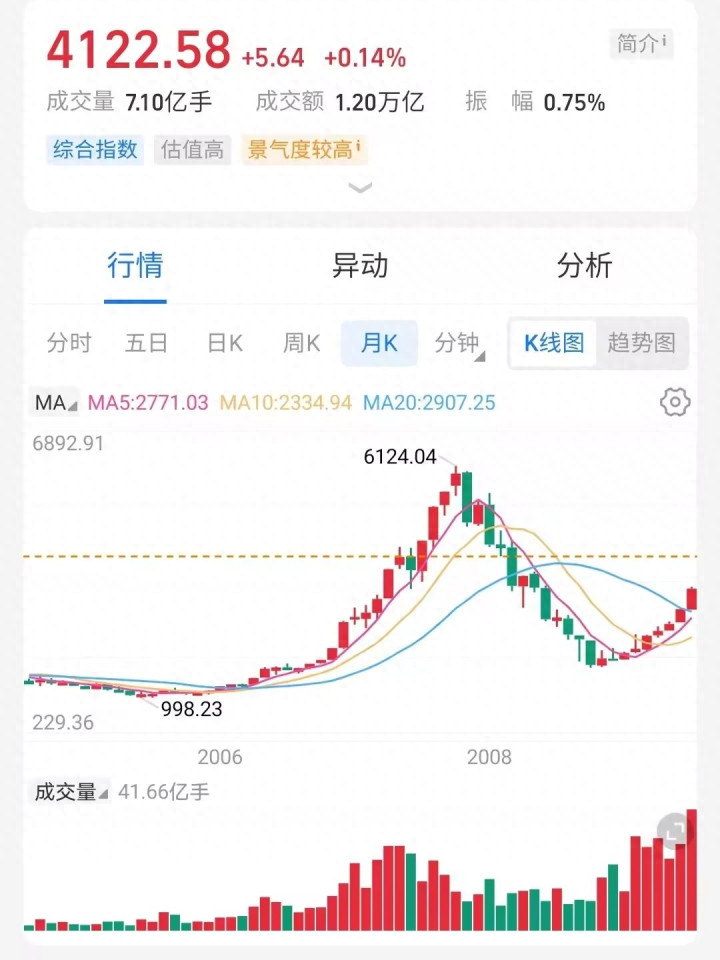Open the 分析 tab
This screenshot has width=720, height=960.
pyautogui.click(x=584, y=266)
